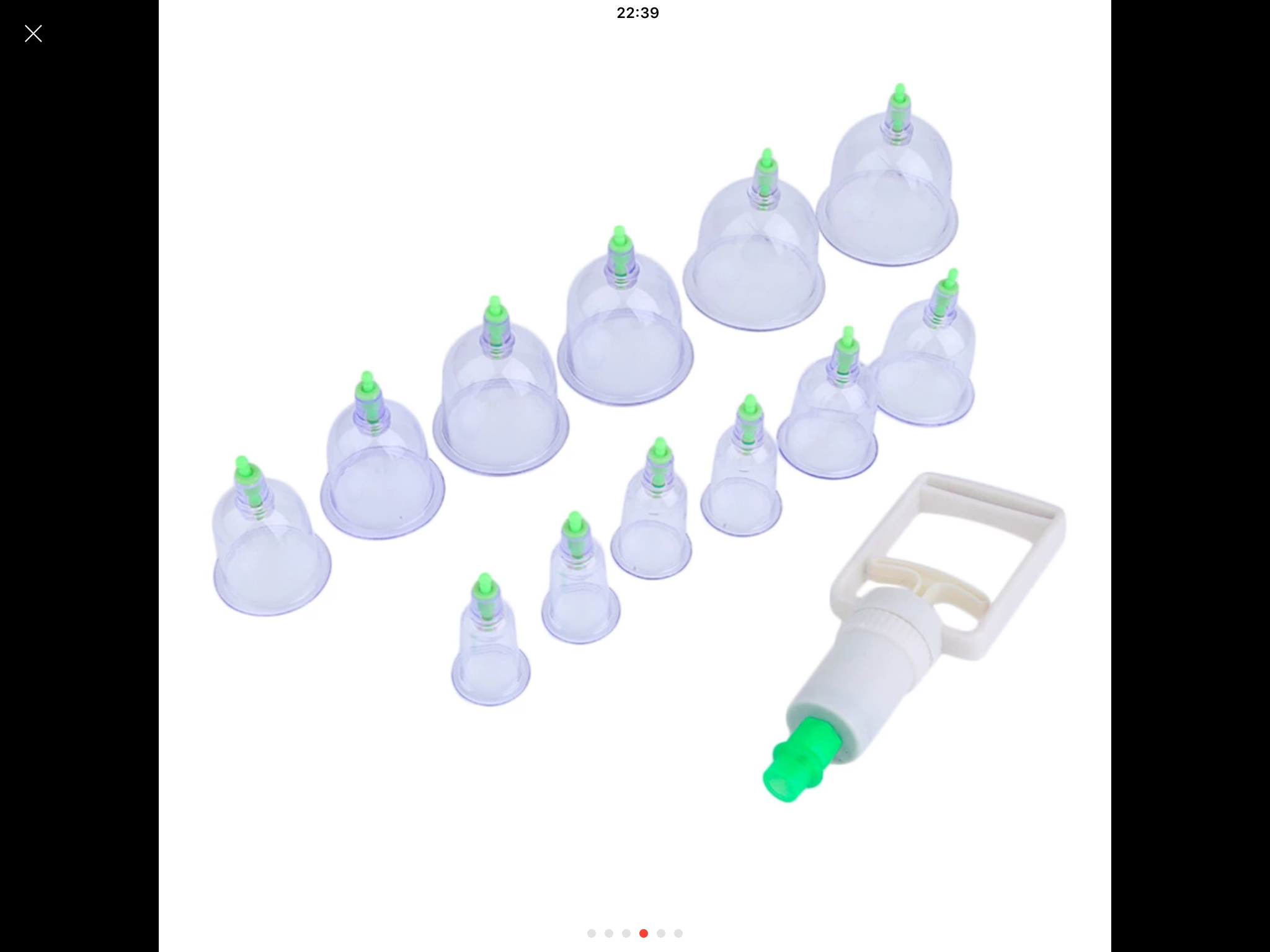This screenshot has height=952, width=1270.
Task: Tap the cupping set product image
Action: click(x=634, y=434)
